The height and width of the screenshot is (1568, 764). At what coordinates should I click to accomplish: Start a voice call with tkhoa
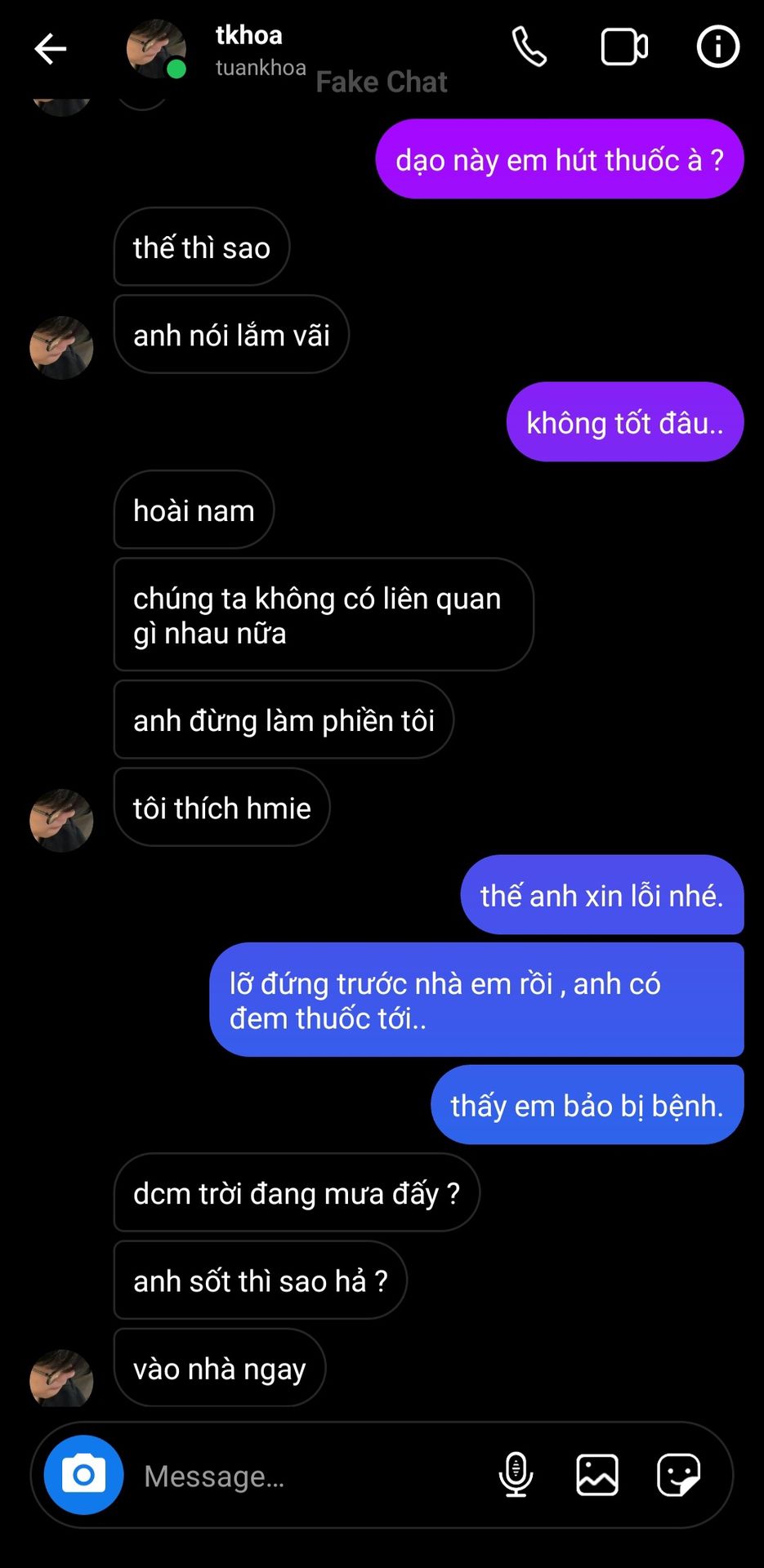529,47
